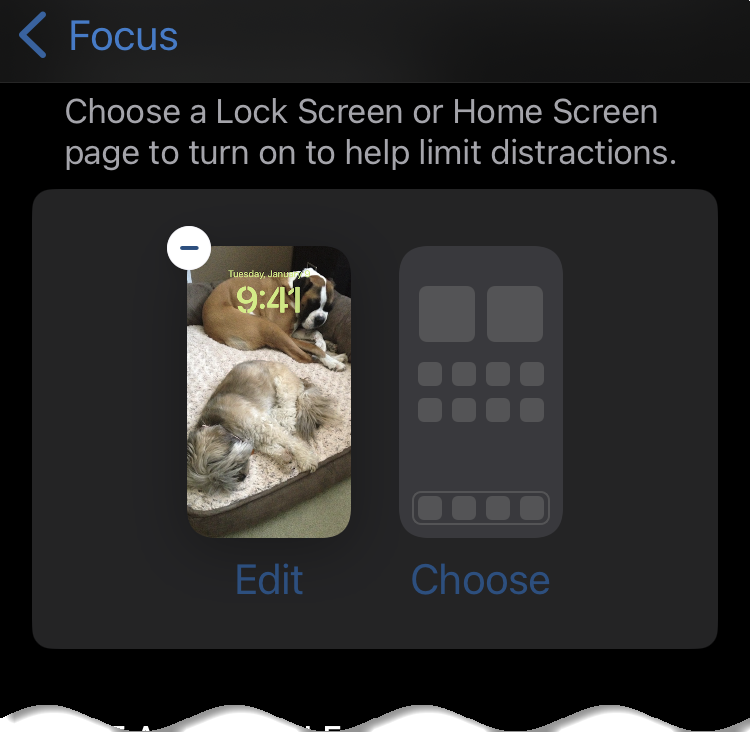The height and width of the screenshot is (732, 750).
Task: Open the dog Lock Screen preview
Action: [269, 400]
